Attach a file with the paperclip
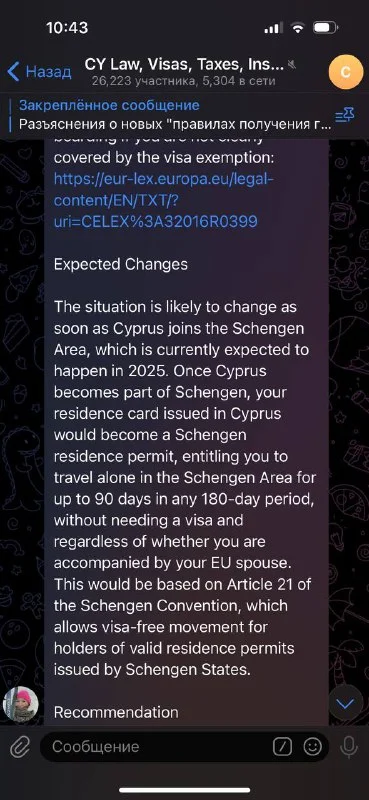Screen dimensions: 369x800 tap(19, 747)
